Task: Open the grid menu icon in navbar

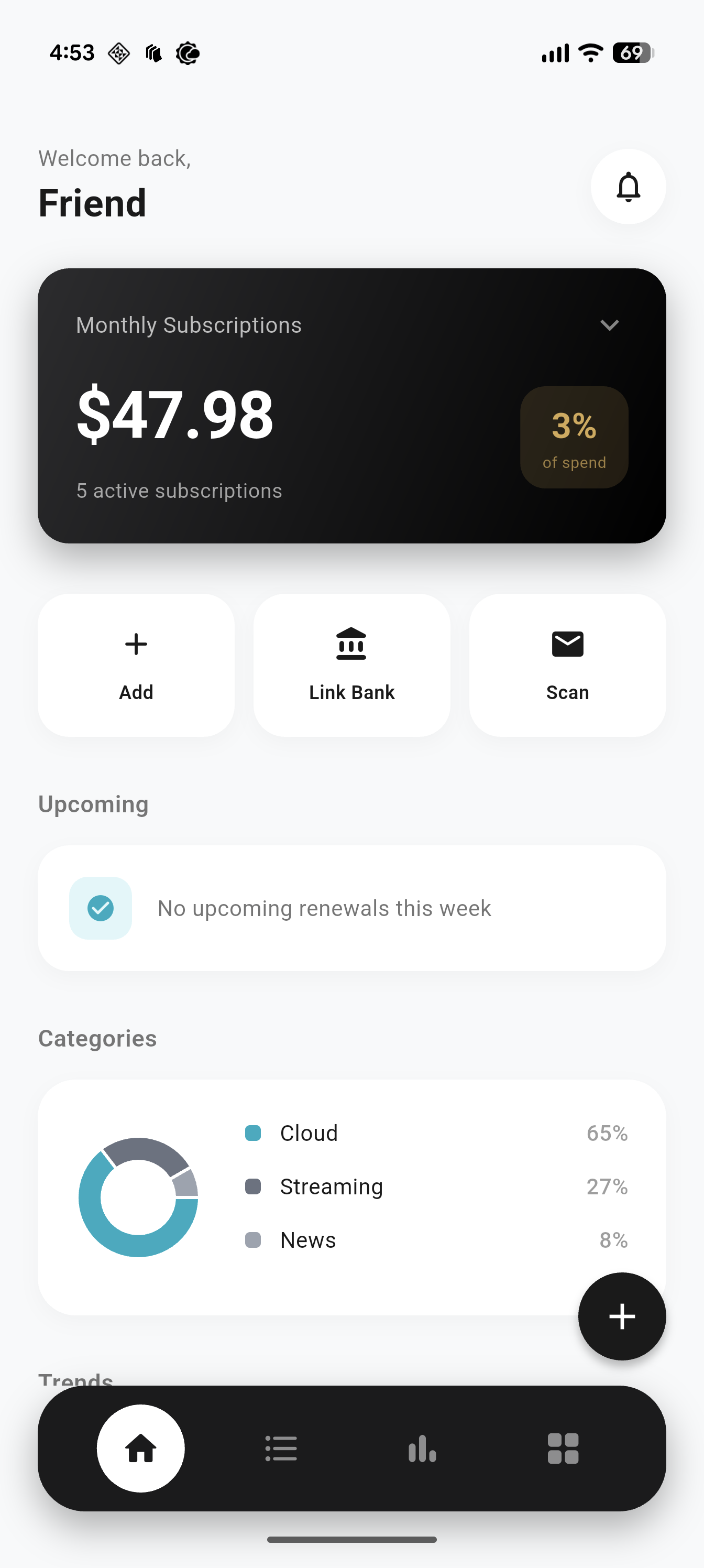Action: click(563, 1449)
